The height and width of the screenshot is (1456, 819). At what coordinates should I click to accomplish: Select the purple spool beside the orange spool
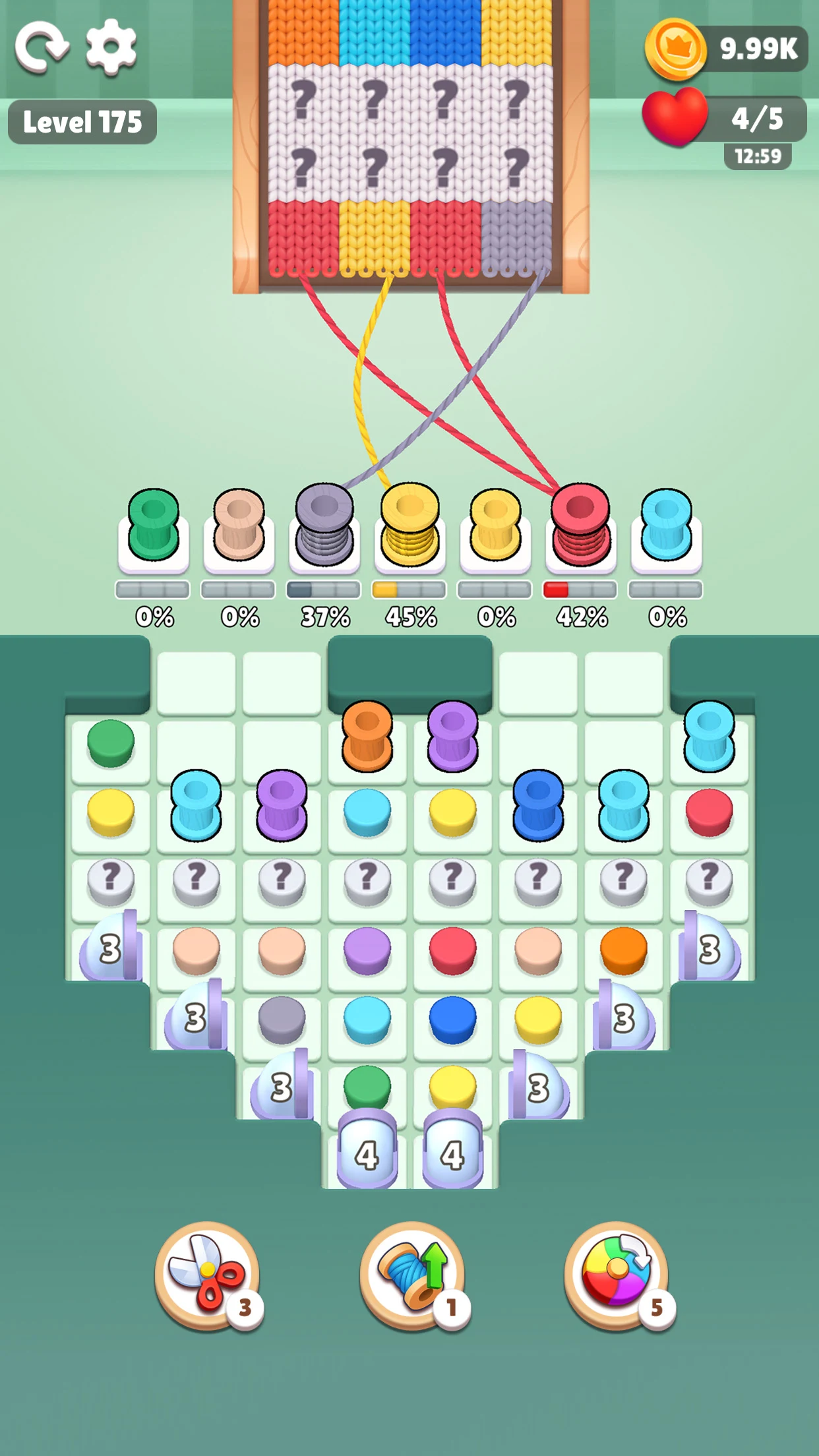point(452,735)
